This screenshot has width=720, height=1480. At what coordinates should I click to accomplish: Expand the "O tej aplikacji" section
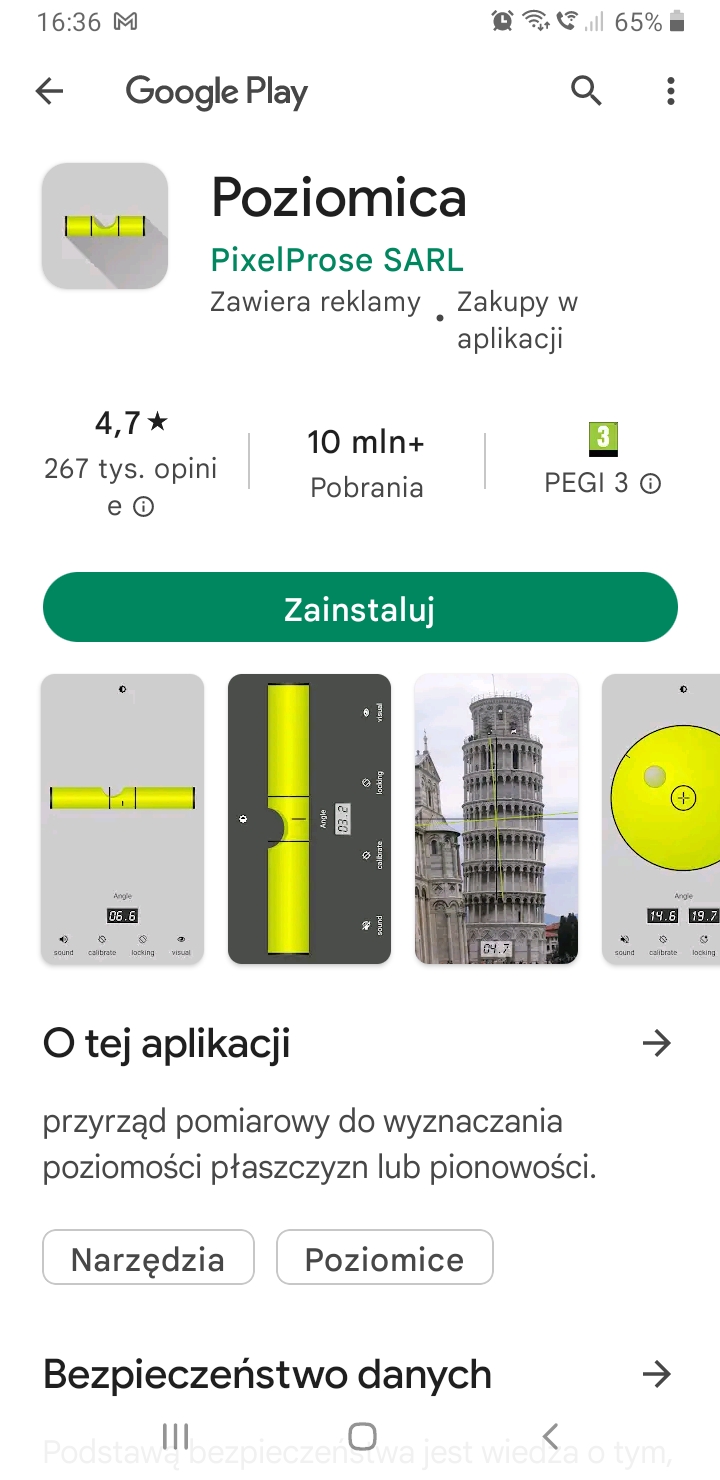[x=655, y=1044]
